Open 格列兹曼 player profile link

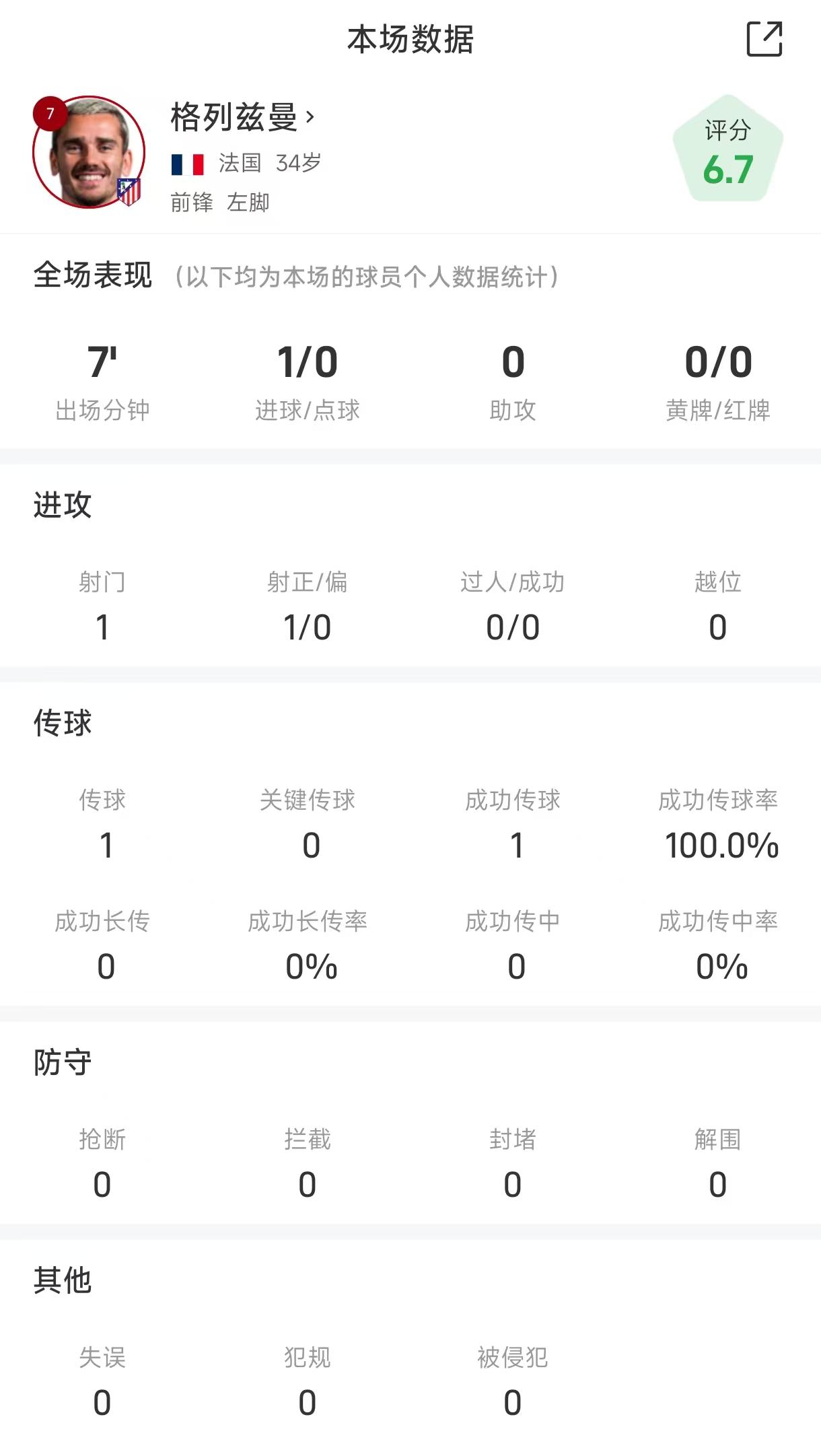click(242, 118)
